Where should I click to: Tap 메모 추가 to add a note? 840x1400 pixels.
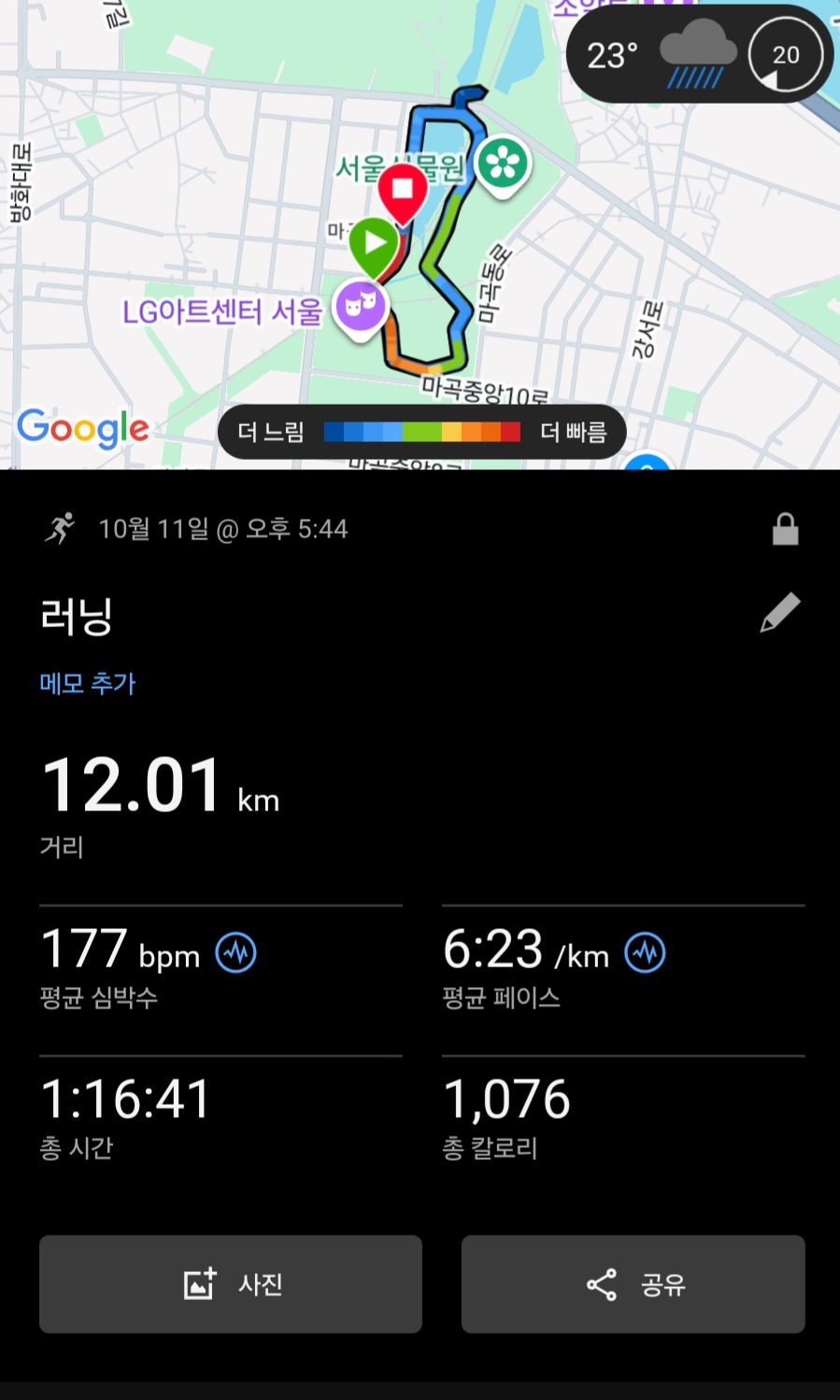88,683
